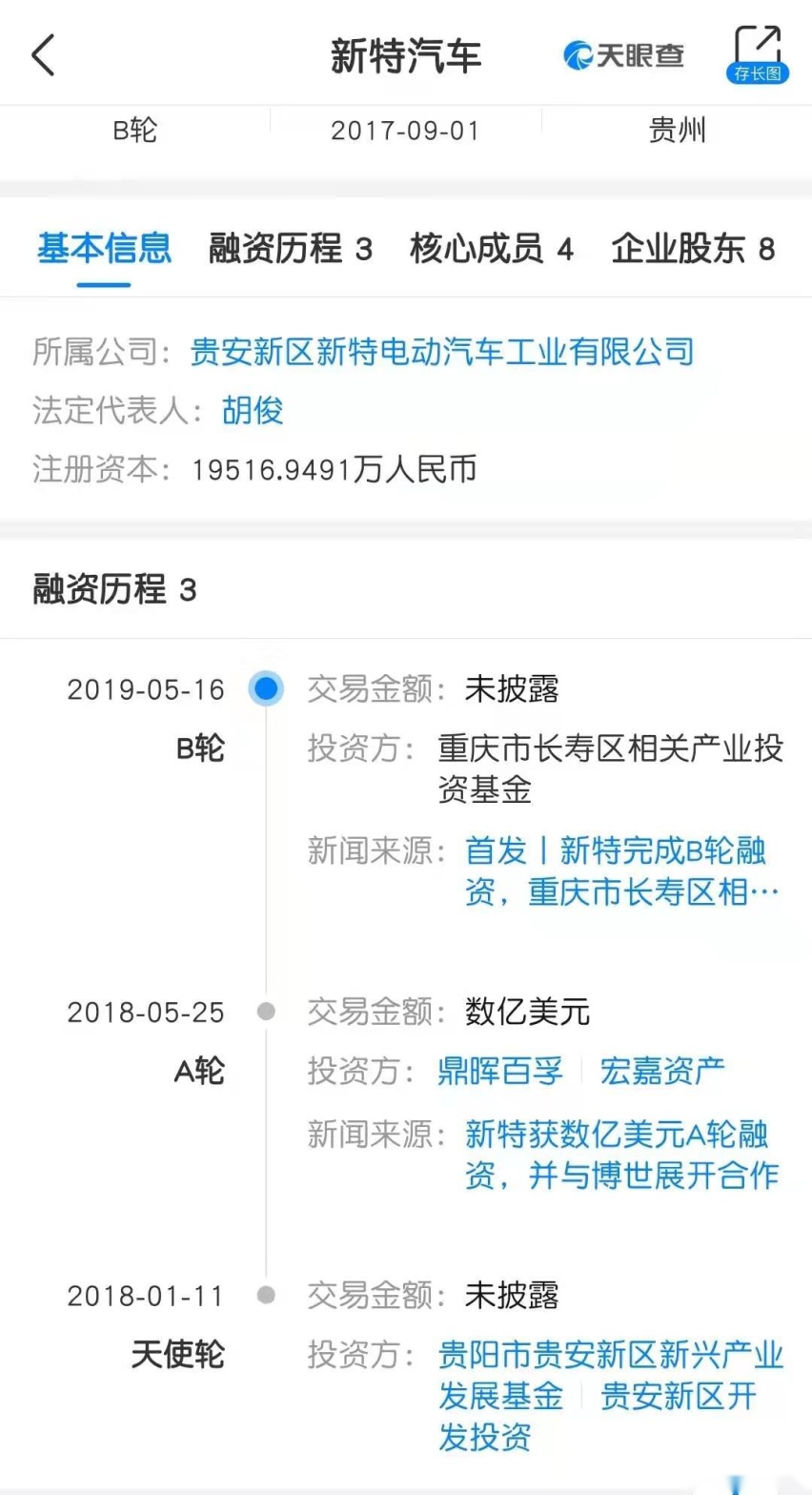
Task: Open the 核心成员 tab
Action: tap(492, 250)
